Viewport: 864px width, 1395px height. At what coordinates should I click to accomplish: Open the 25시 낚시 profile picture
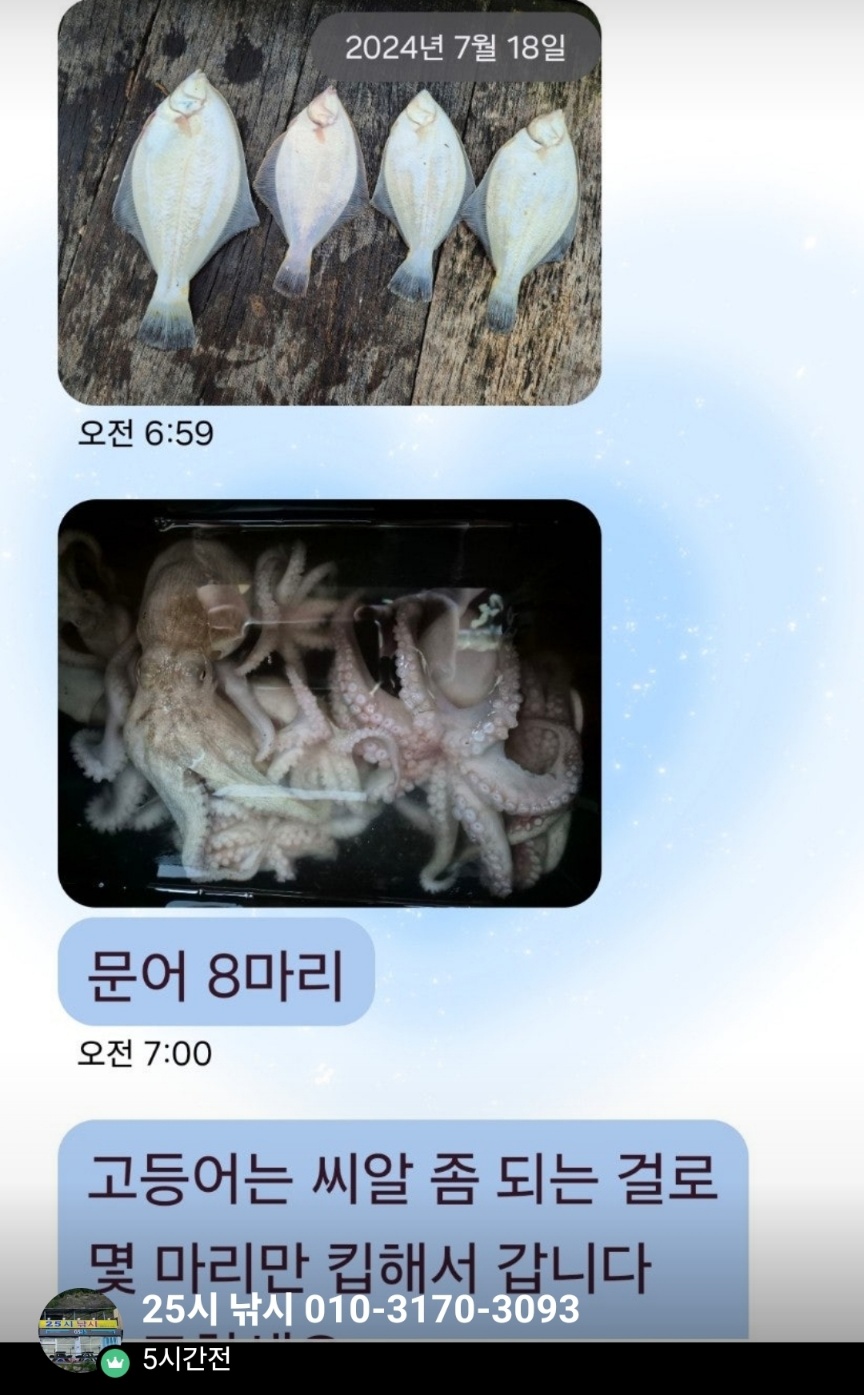(80, 1329)
